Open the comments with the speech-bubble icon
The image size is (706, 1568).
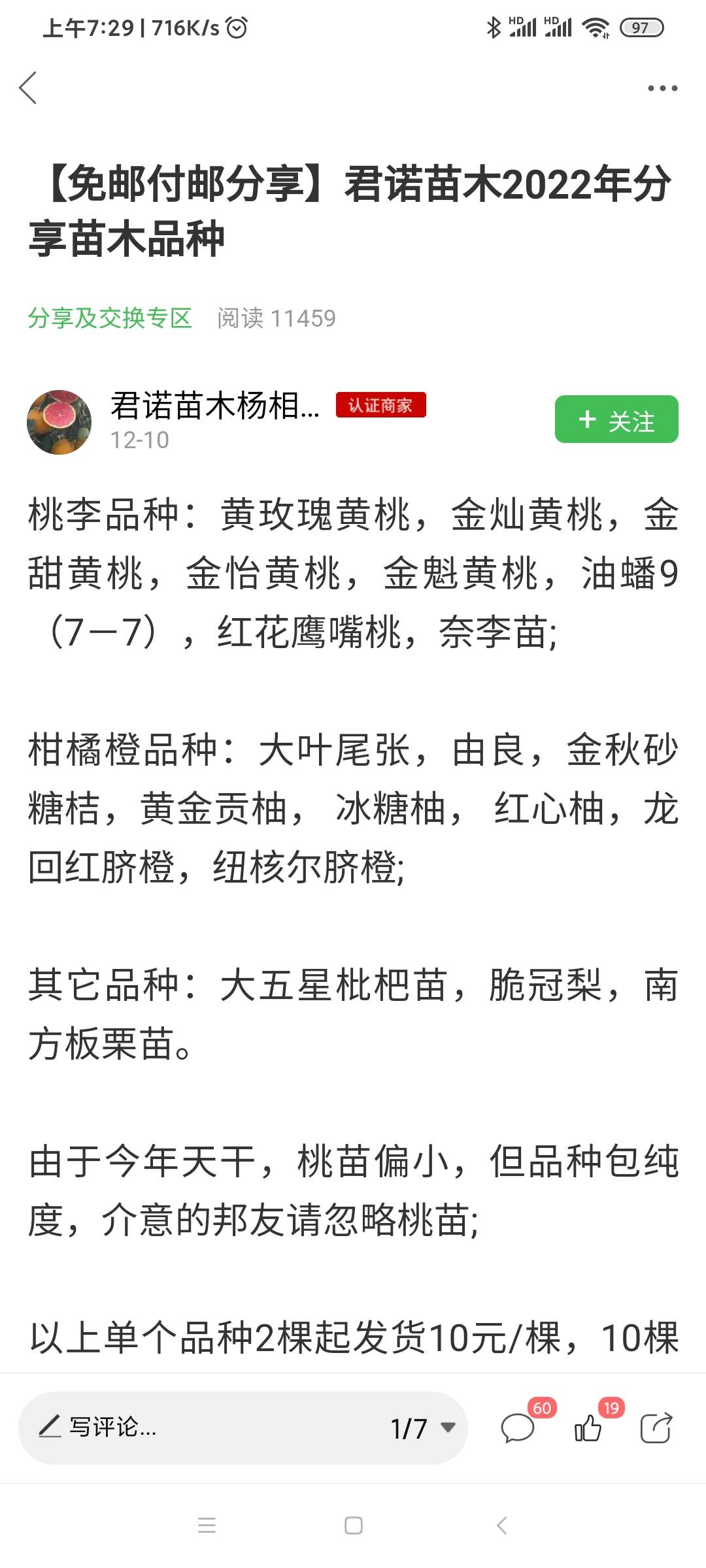[x=518, y=1428]
